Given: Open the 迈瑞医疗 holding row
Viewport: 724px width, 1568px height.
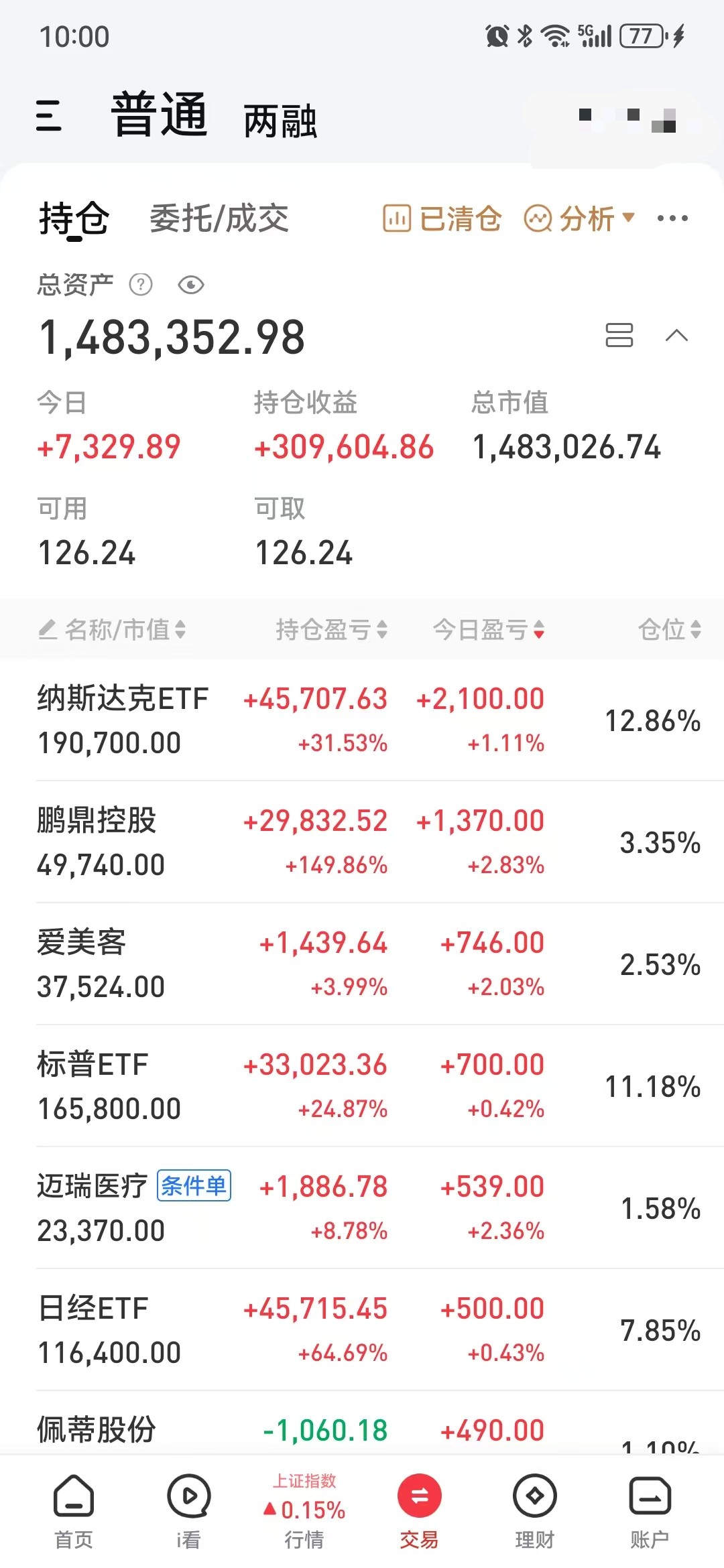Looking at the screenshot, I should tap(362, 1208).
